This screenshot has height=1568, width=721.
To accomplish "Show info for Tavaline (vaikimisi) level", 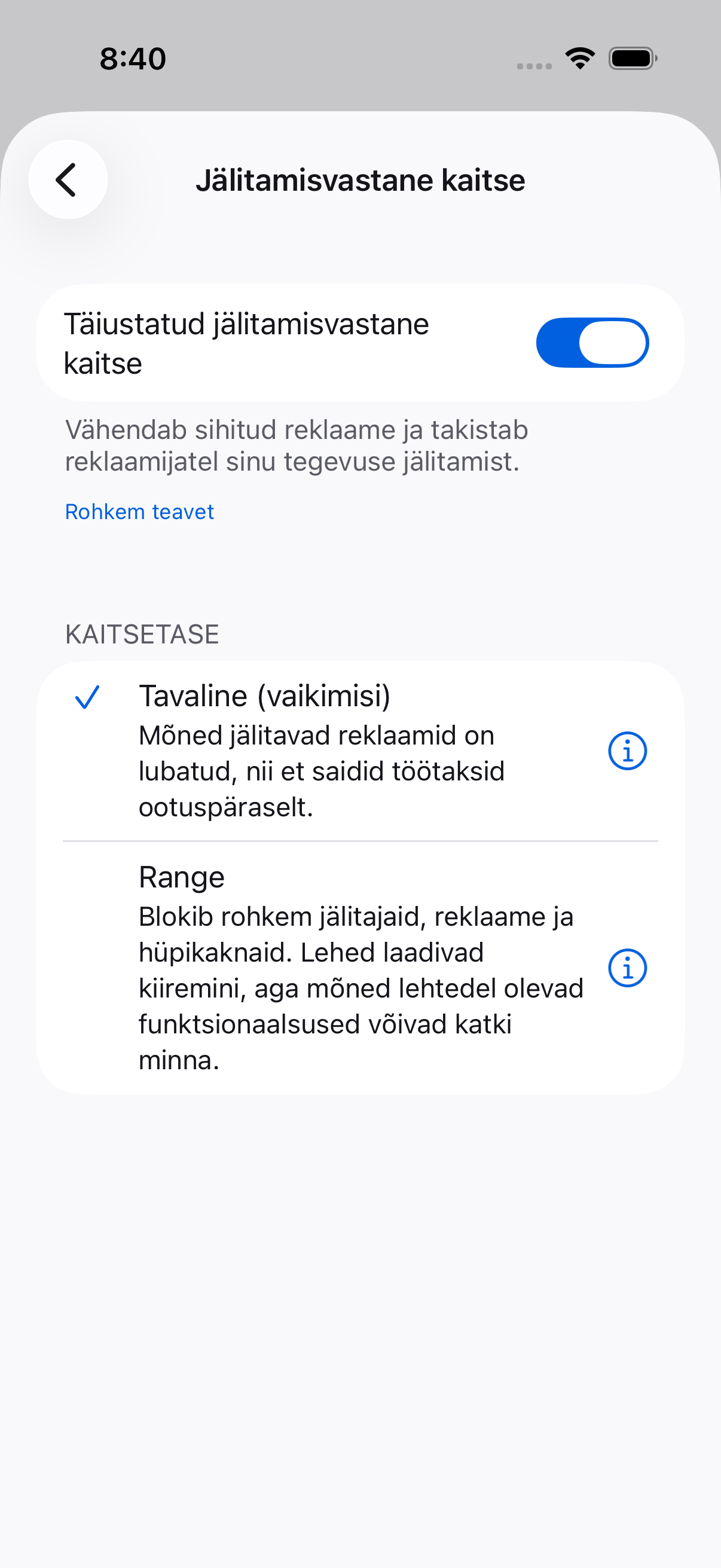I will pyautogui.click(x=627, y=751).
